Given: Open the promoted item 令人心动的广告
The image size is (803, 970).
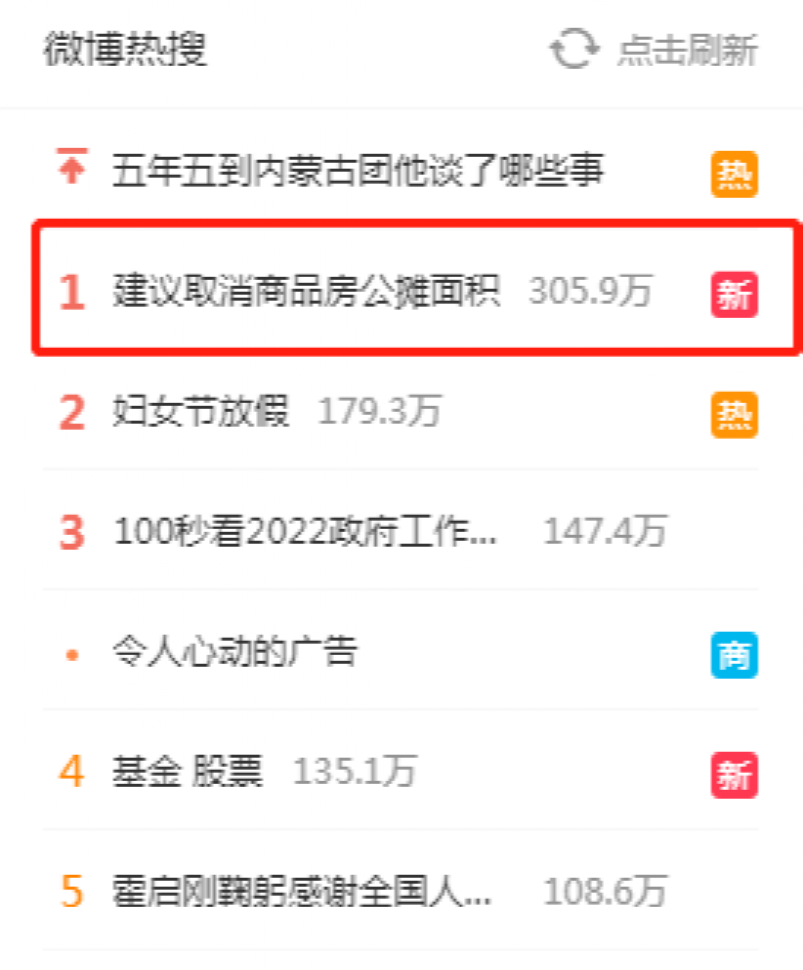Looking at the screenshot, I should pyautogui.click(x=234, y=652).
